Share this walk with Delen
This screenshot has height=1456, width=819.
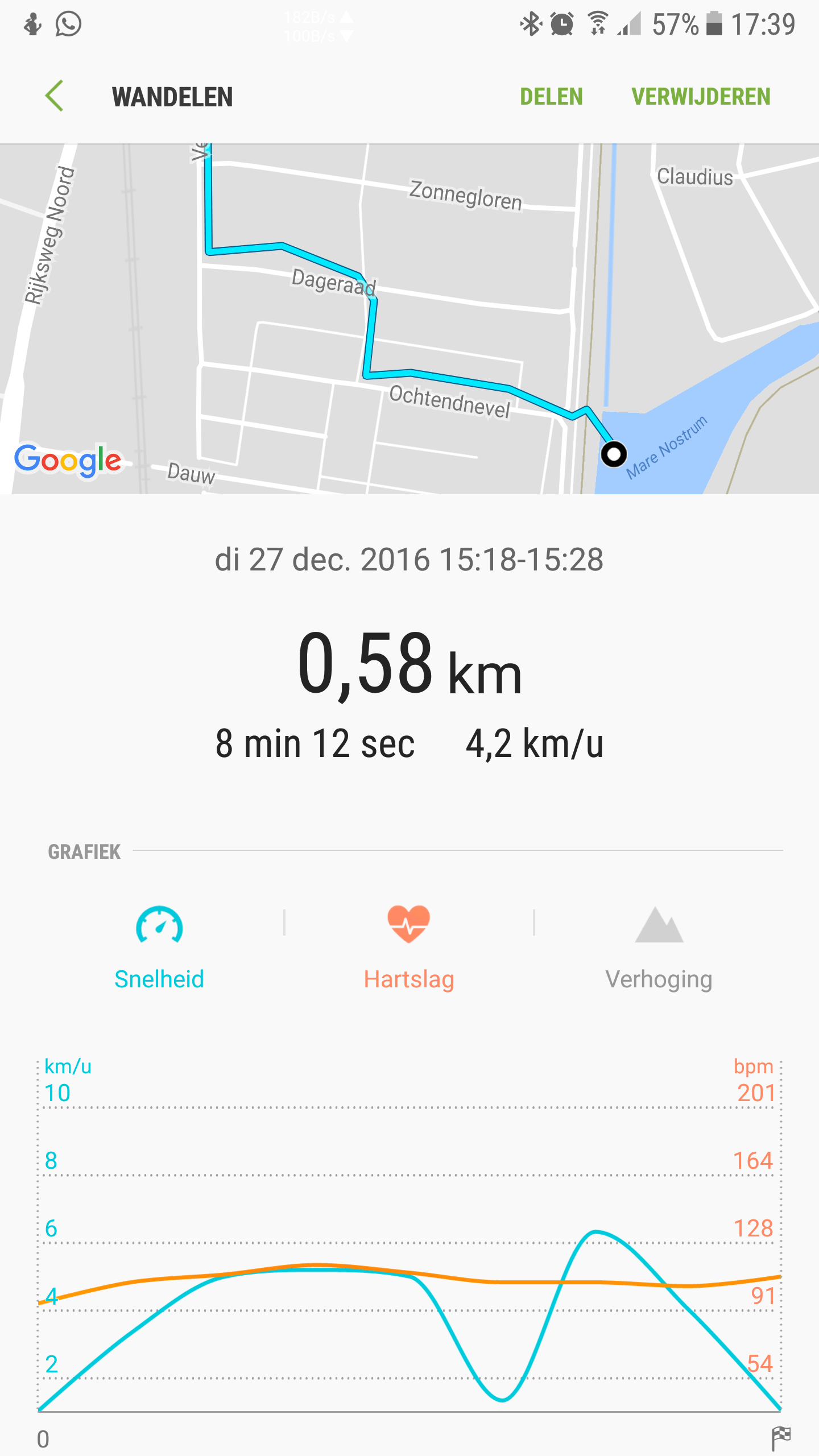coord(551,97)
